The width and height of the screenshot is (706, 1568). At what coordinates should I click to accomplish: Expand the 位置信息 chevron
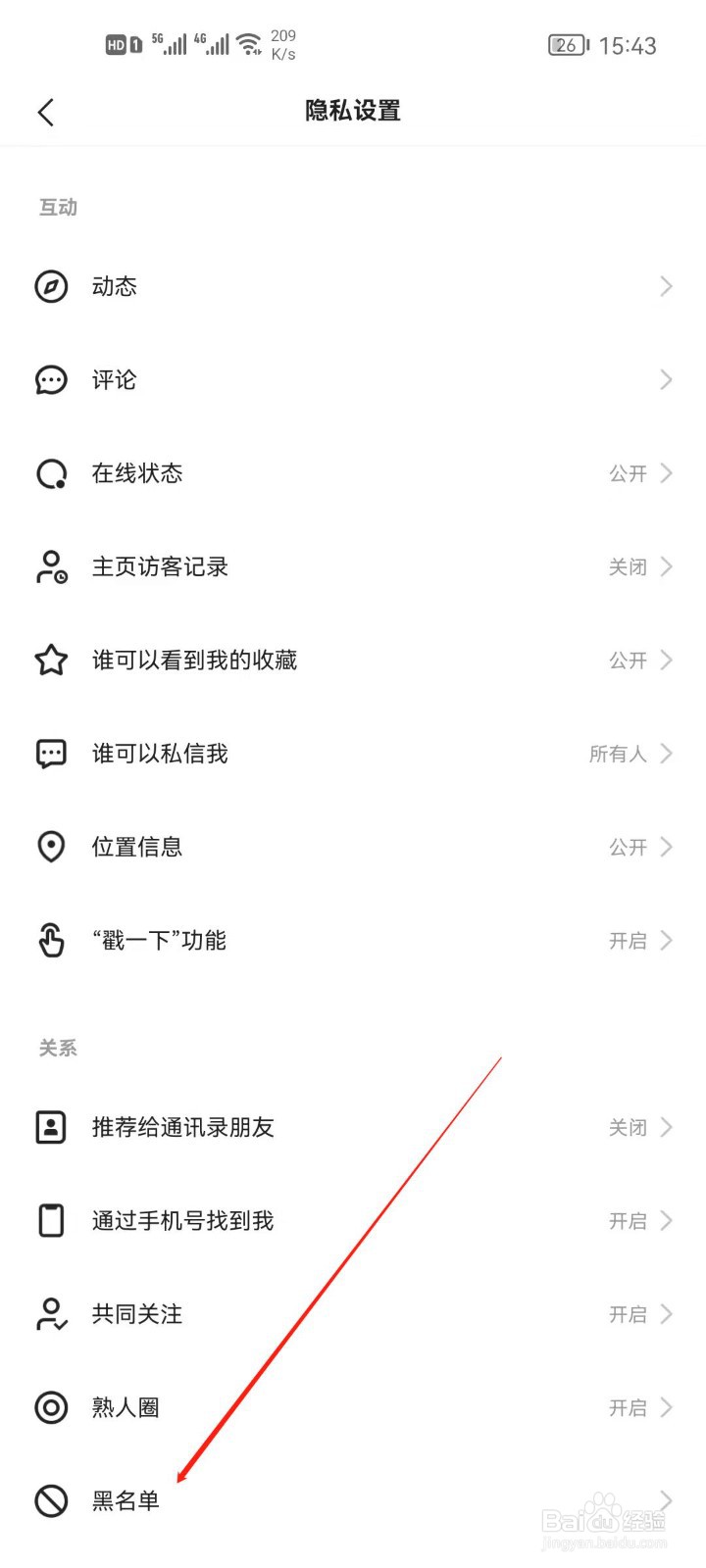[668, 847]
